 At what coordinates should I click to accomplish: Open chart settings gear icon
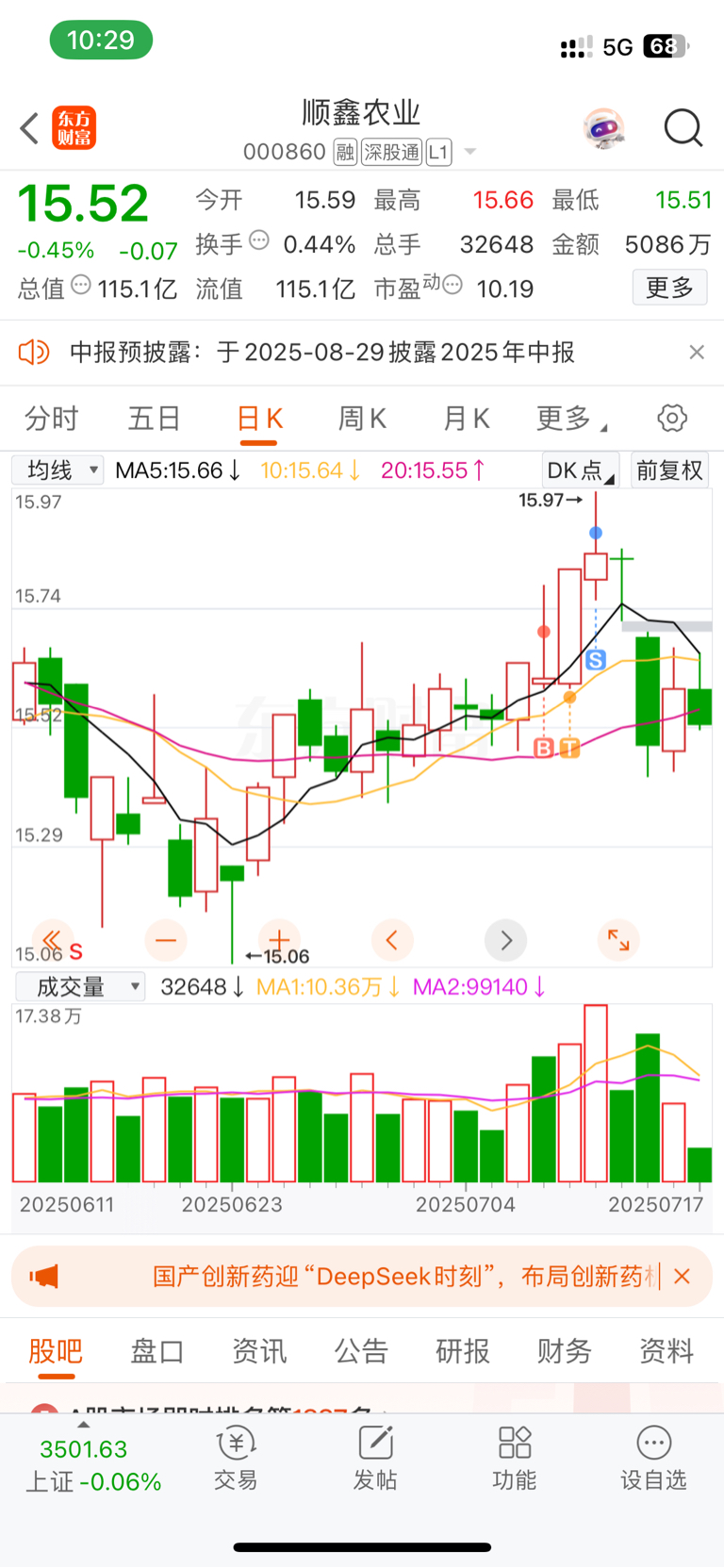tap(672, 418)
